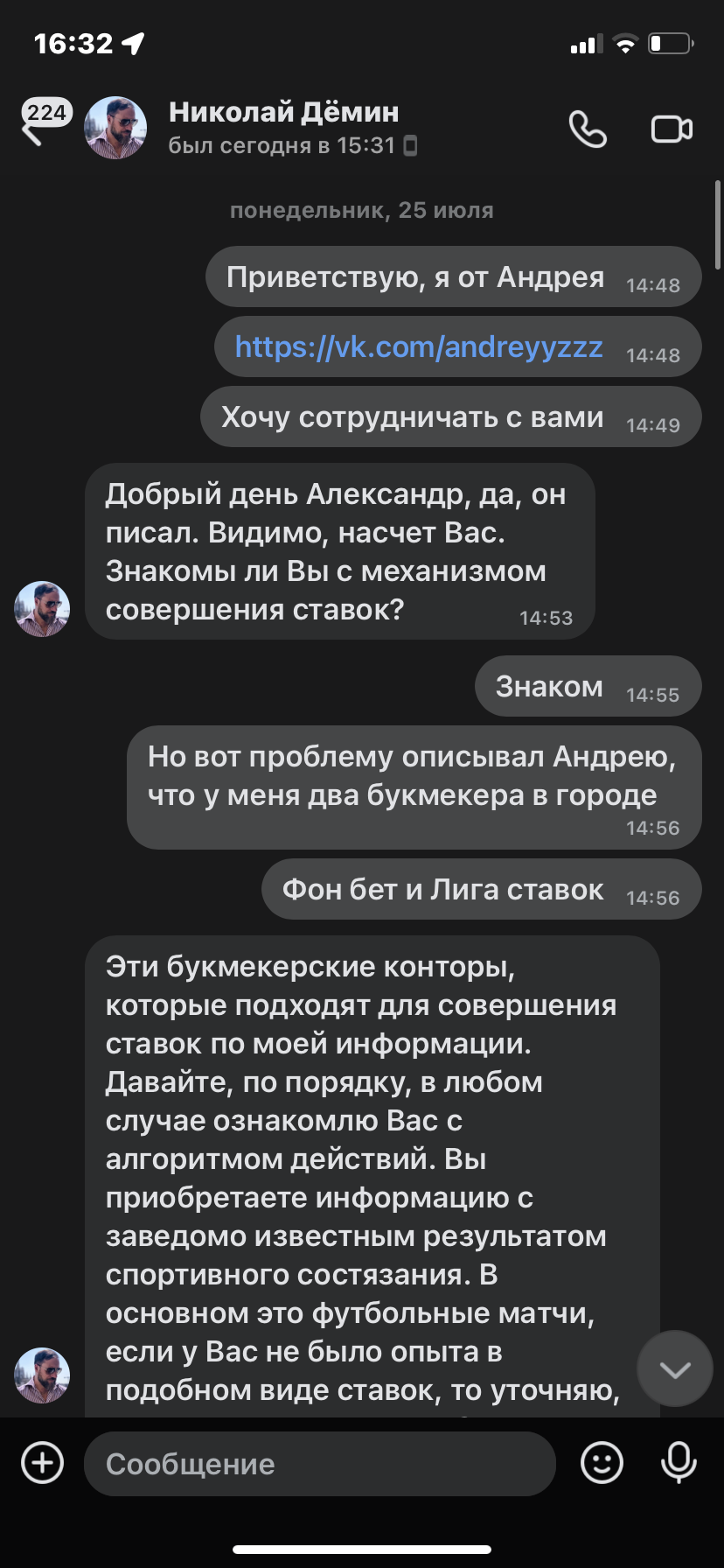
Task: Focus the Сообщение text field
Action: (319, 1464)
